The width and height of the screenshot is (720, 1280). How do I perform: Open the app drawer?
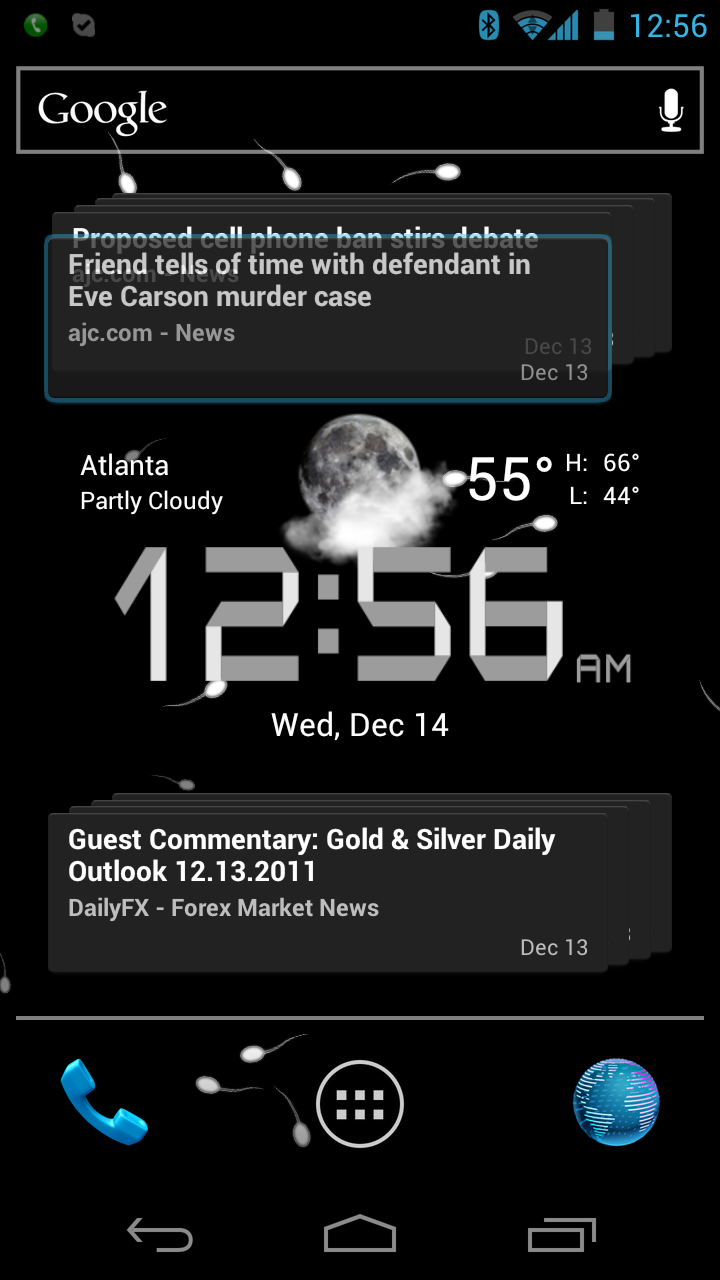click(x=359, y=1103)
